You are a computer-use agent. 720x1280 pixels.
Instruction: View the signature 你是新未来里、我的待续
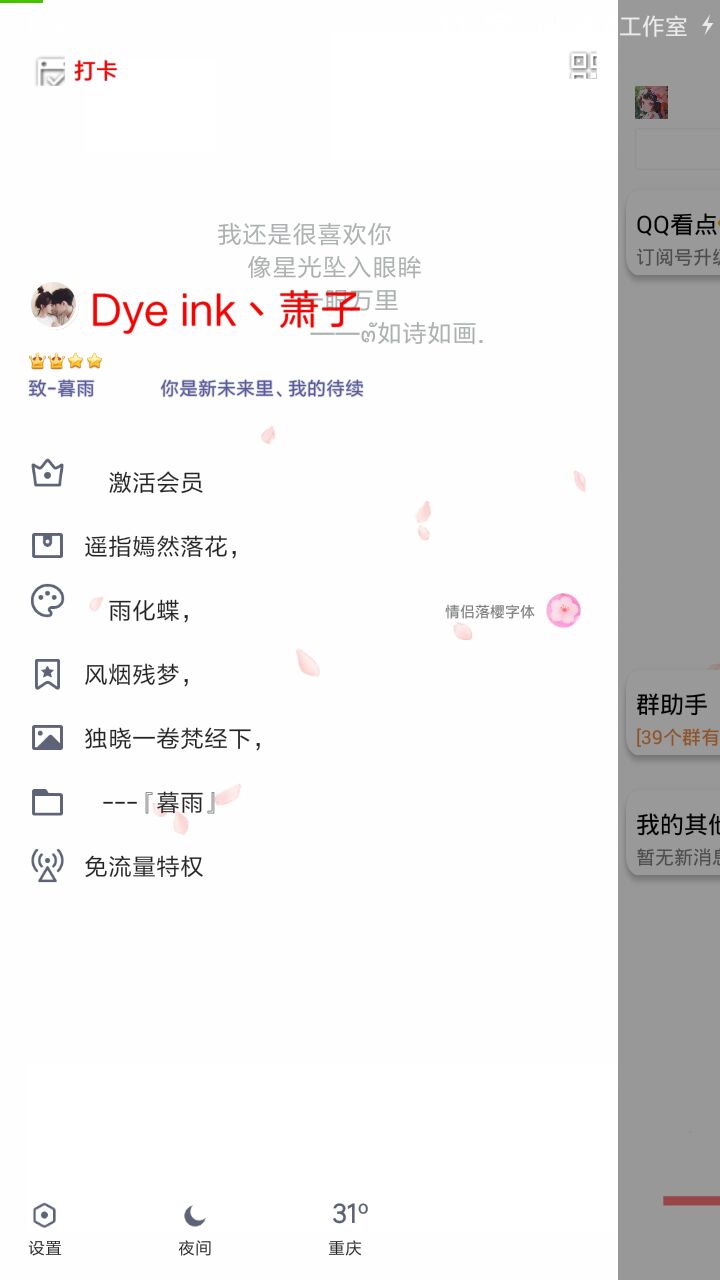[x=261, y=389]
